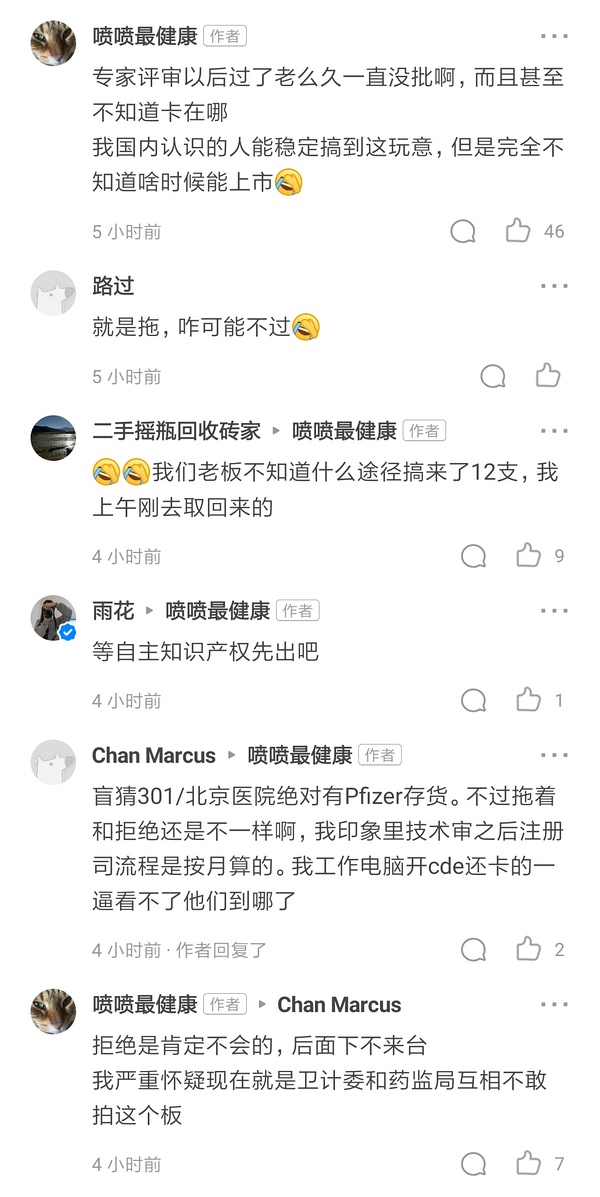Open 雨花's avatar

point(53,618)
